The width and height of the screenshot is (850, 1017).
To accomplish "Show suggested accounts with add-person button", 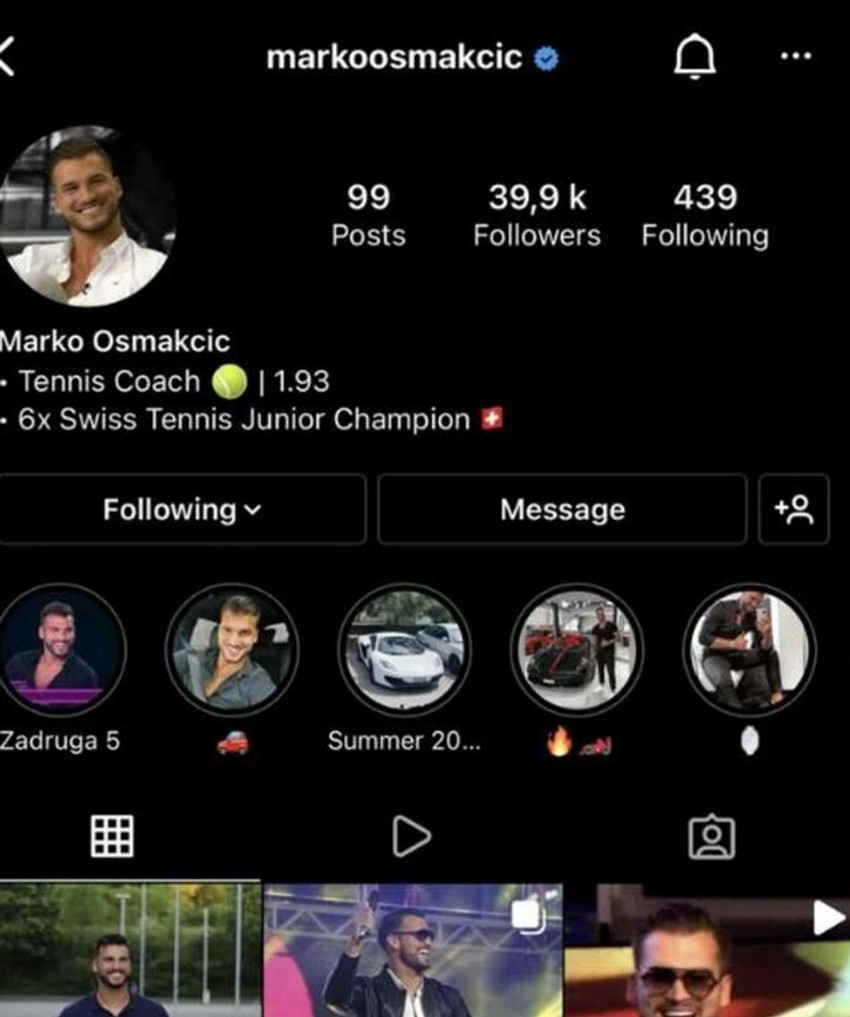I will (x=794, y=509).
